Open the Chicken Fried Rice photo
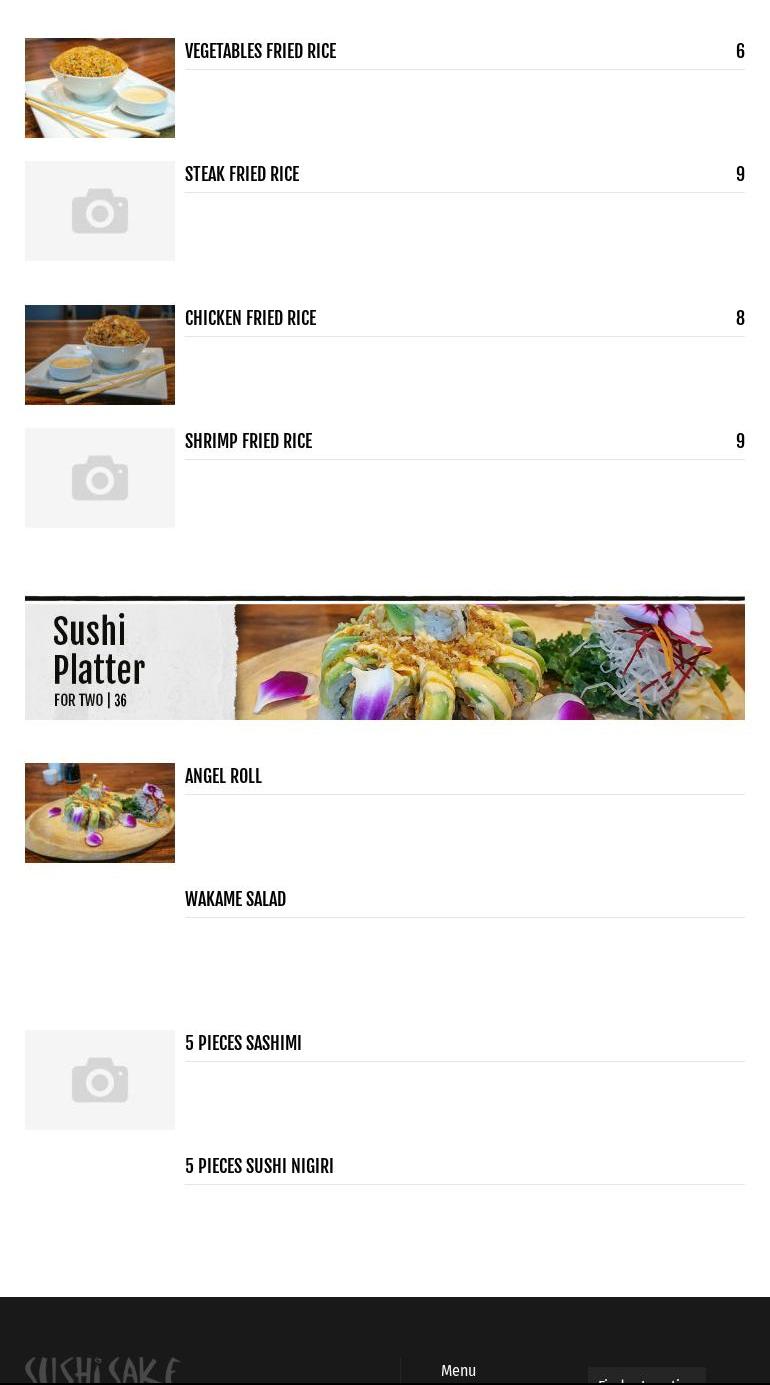Image resolution: width=770 pixels, height=1385 pixels. [100, 355]
